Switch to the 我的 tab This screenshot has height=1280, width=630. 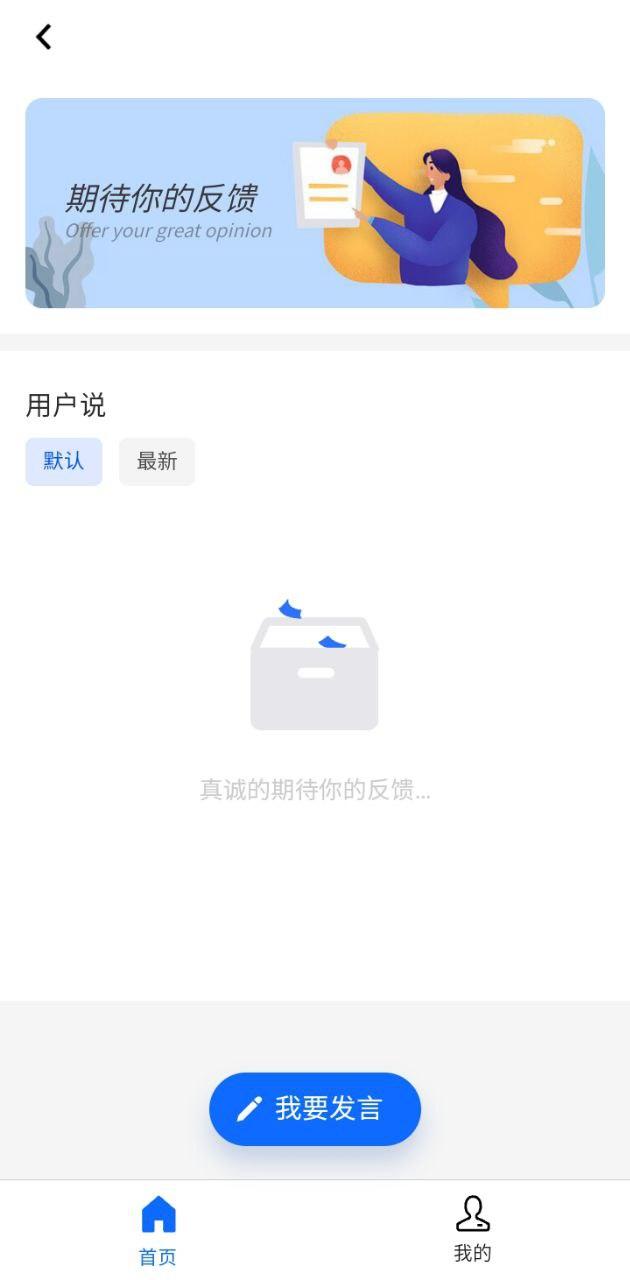[472, 1230]
